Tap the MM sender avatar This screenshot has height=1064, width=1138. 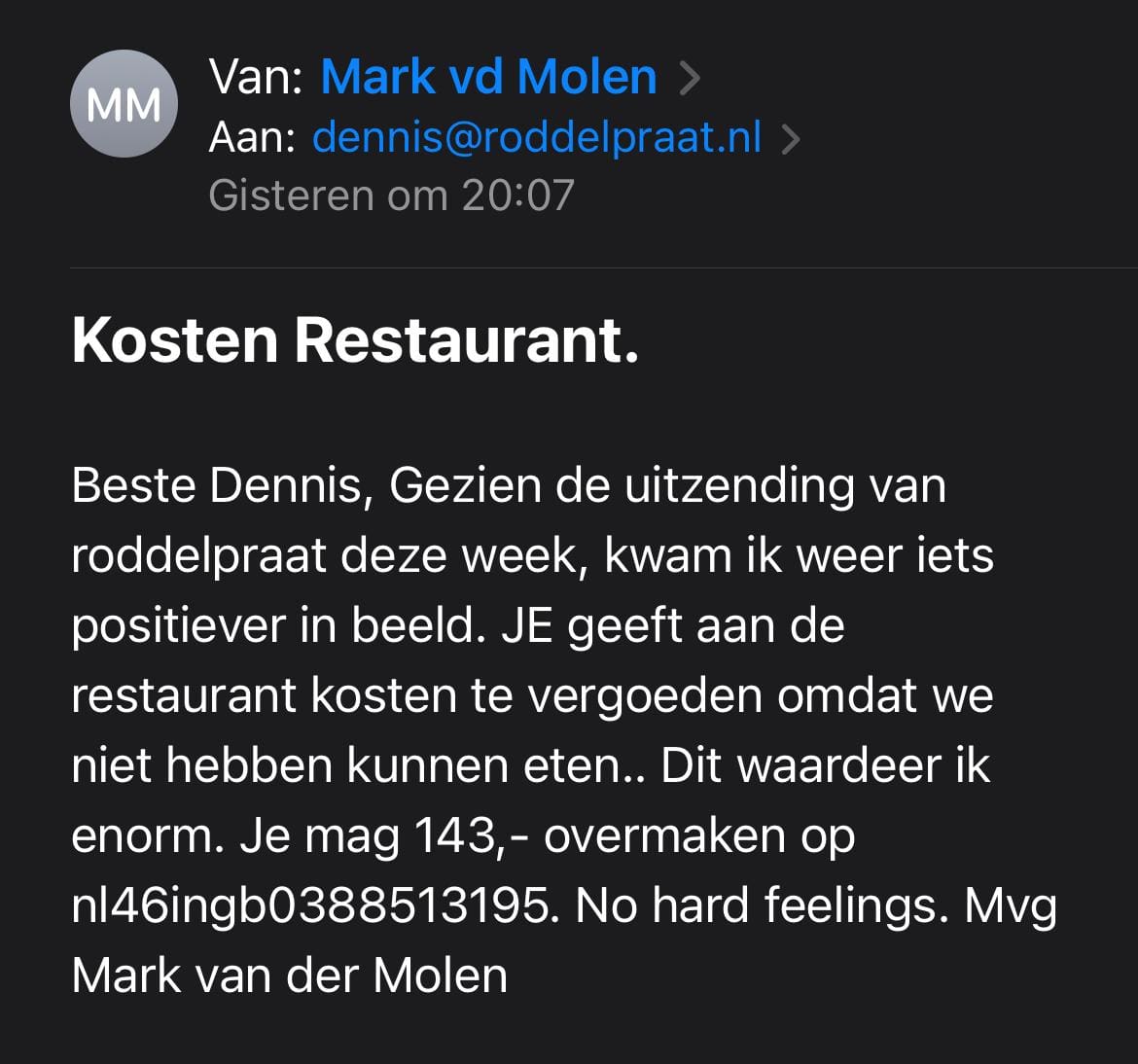pyautogui.click(x=124, y=105)
